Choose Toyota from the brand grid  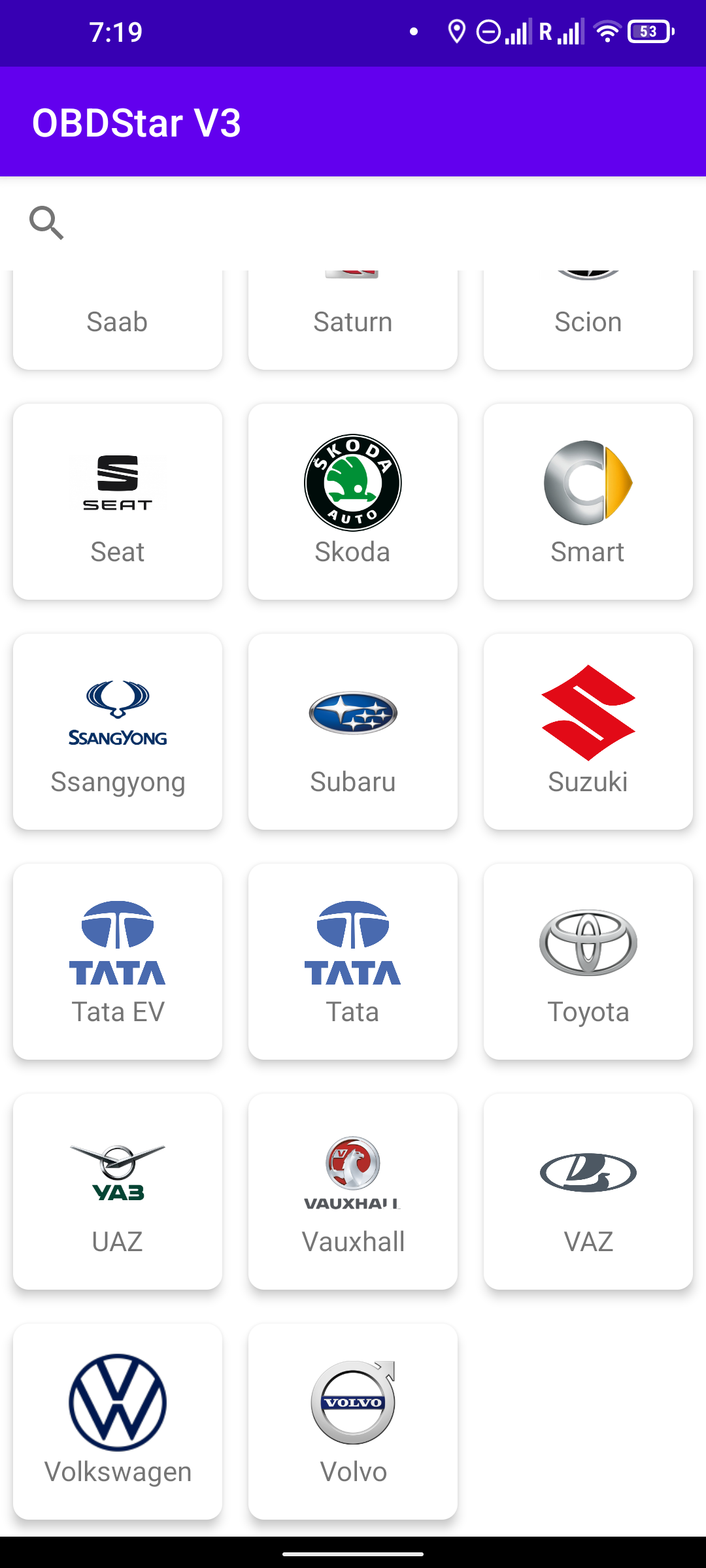tap(588, 962)
